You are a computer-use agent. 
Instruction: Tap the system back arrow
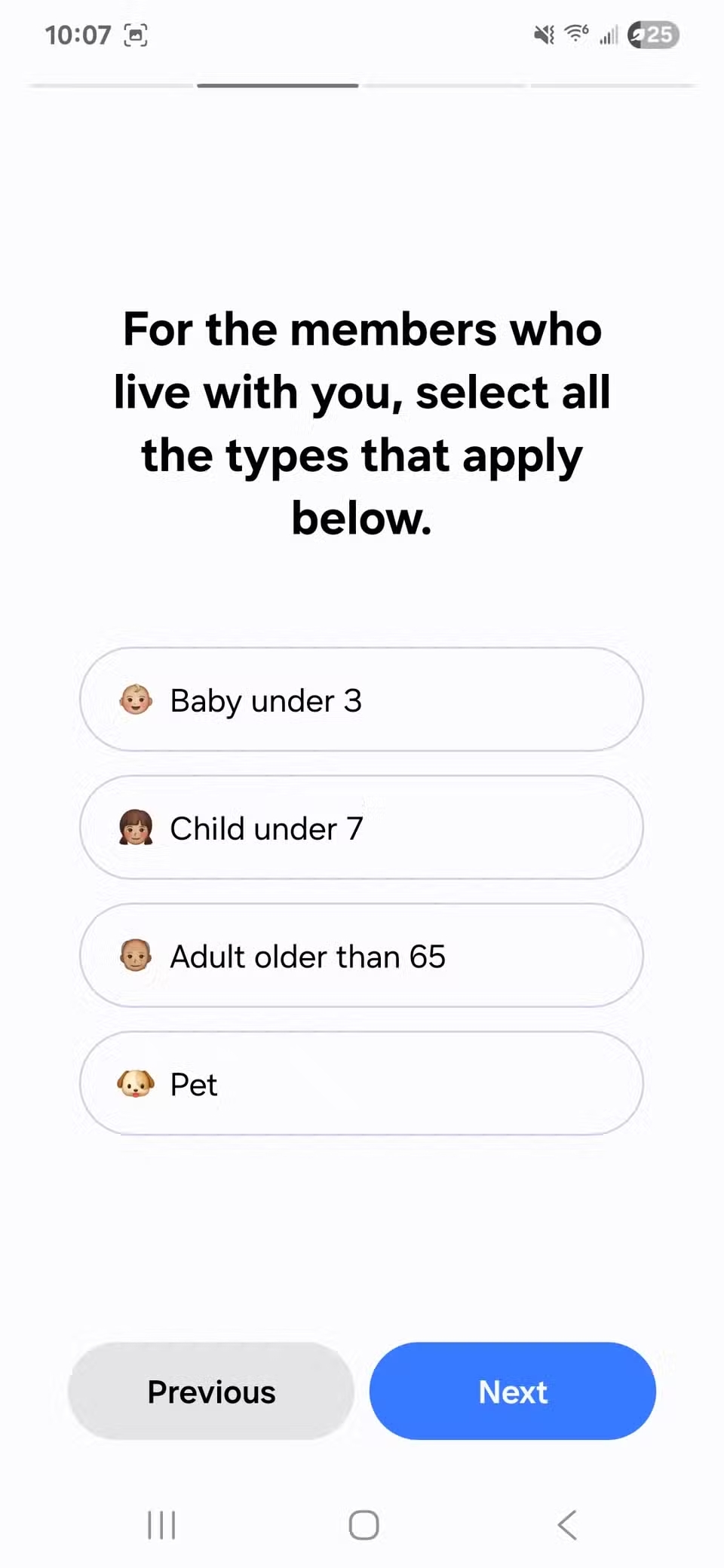tap(567, 1525)
